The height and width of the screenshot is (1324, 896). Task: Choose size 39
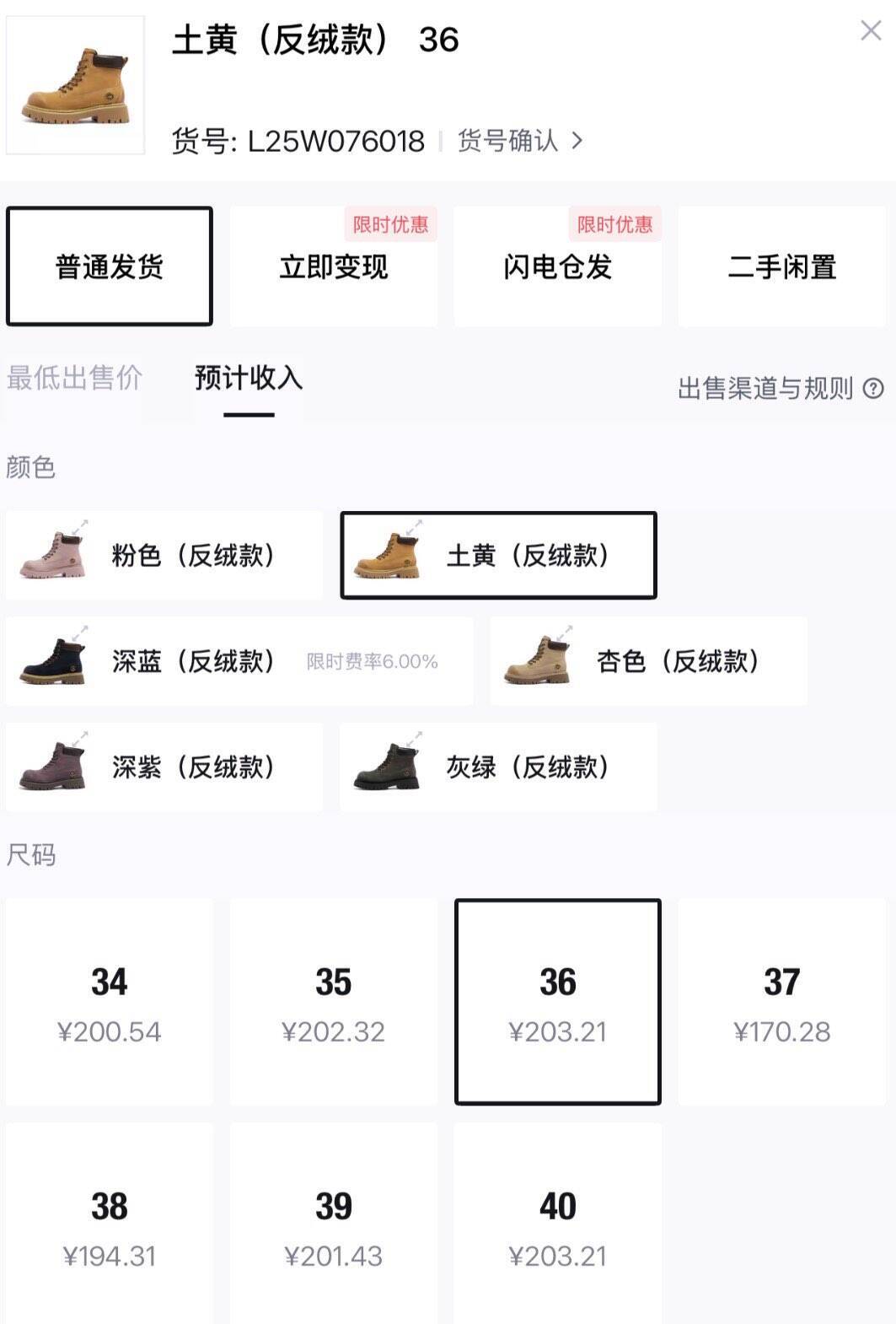pos(334,1224)
